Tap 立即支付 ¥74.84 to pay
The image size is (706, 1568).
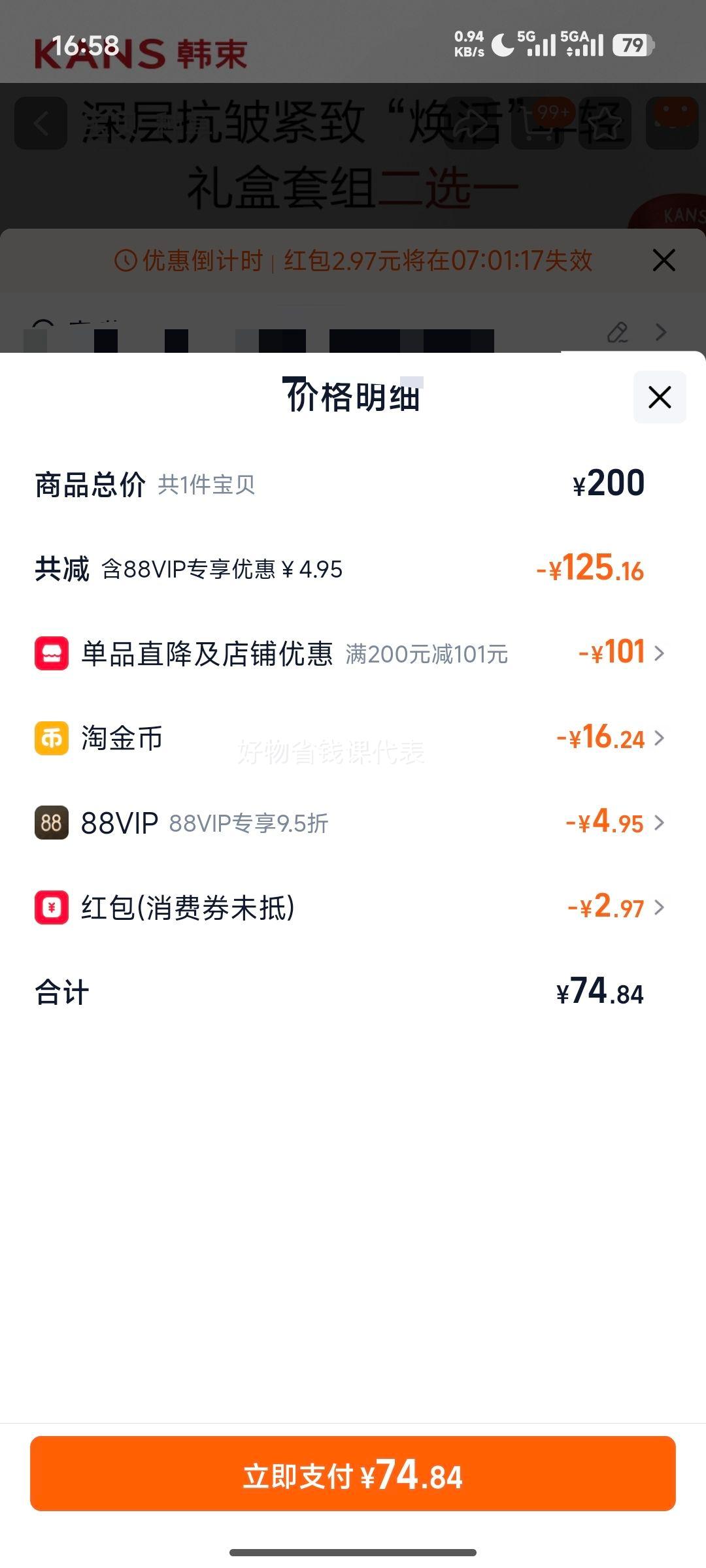353,1473
